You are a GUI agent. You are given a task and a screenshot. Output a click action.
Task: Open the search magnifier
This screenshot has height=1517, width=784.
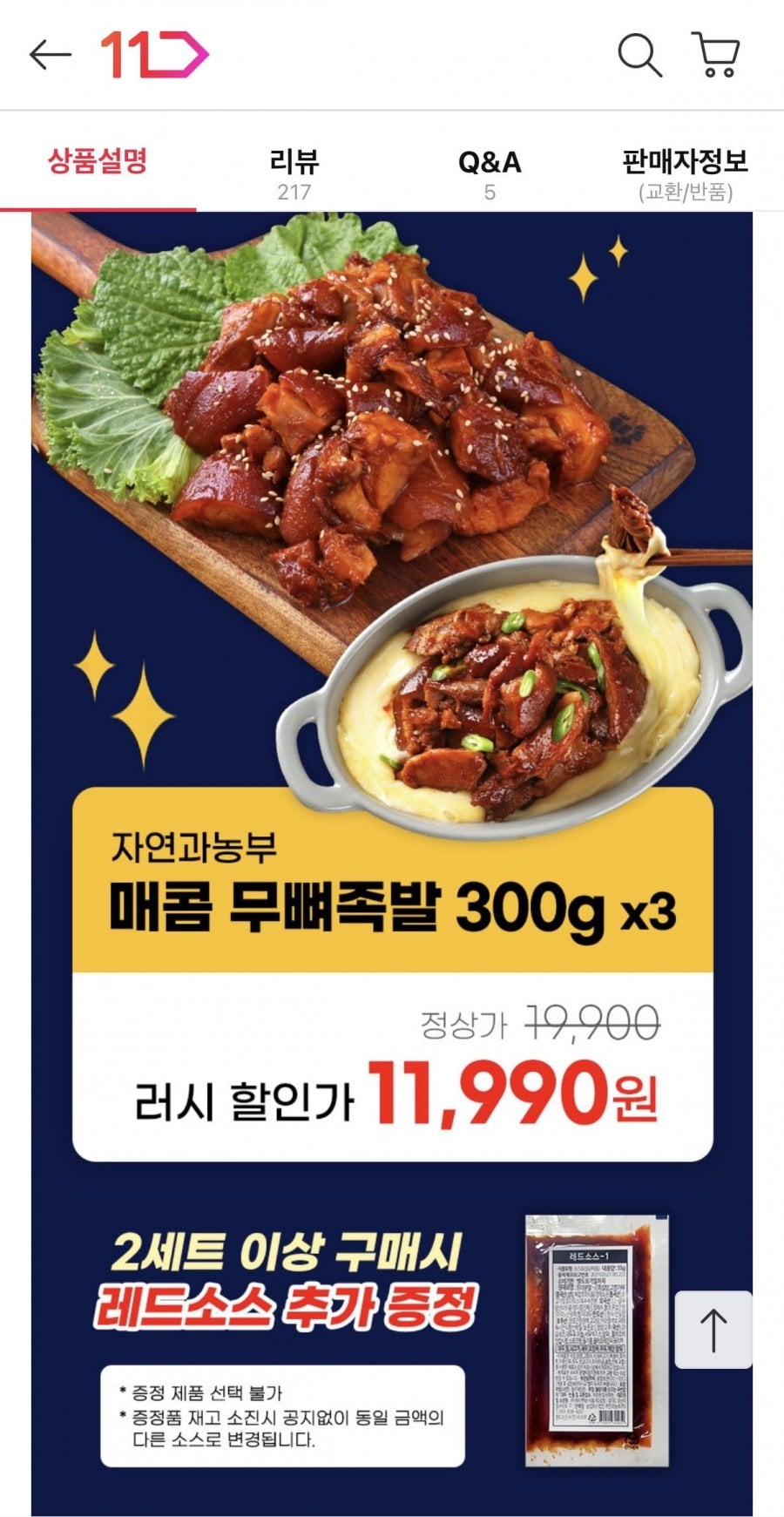tap(639, 55)
